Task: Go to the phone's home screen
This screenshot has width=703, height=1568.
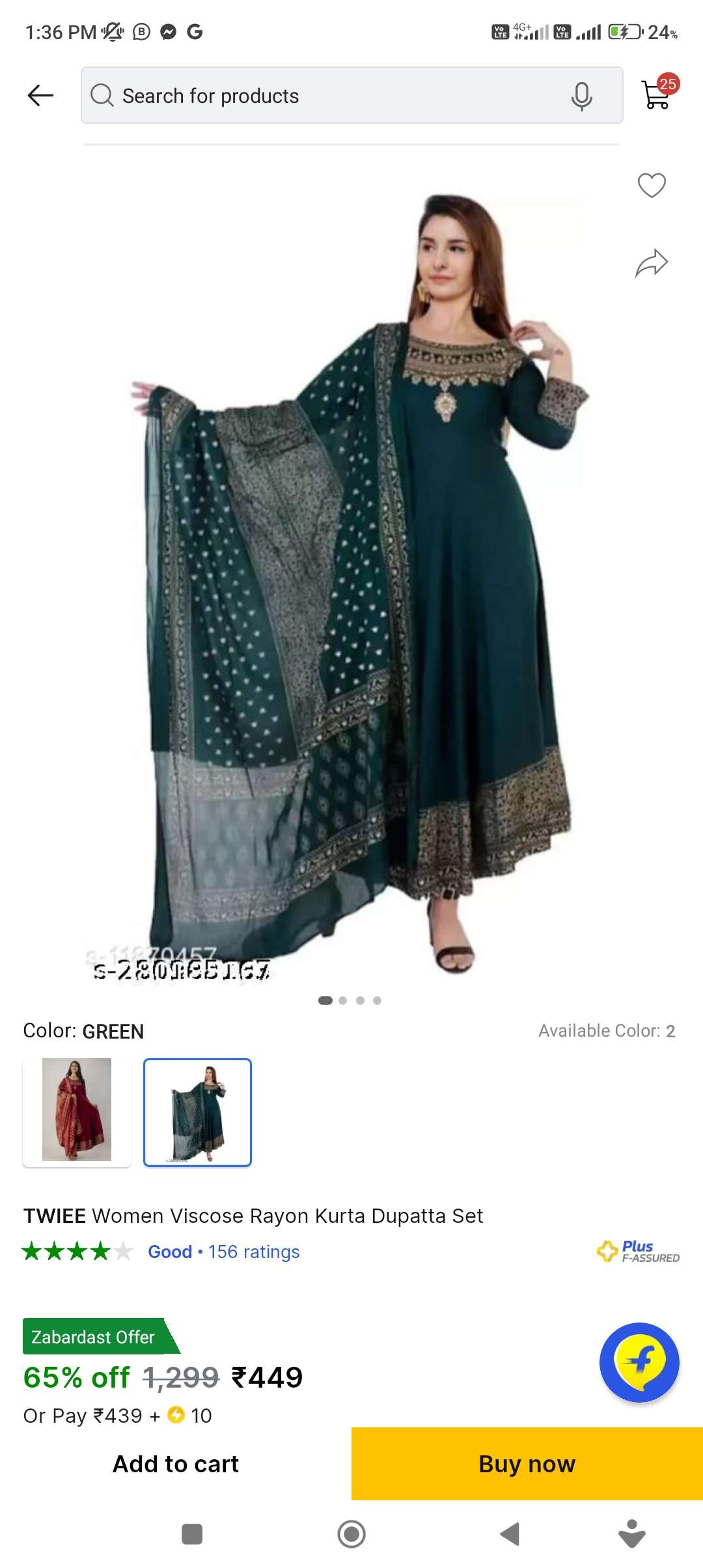Action: tap(351, 1534)
